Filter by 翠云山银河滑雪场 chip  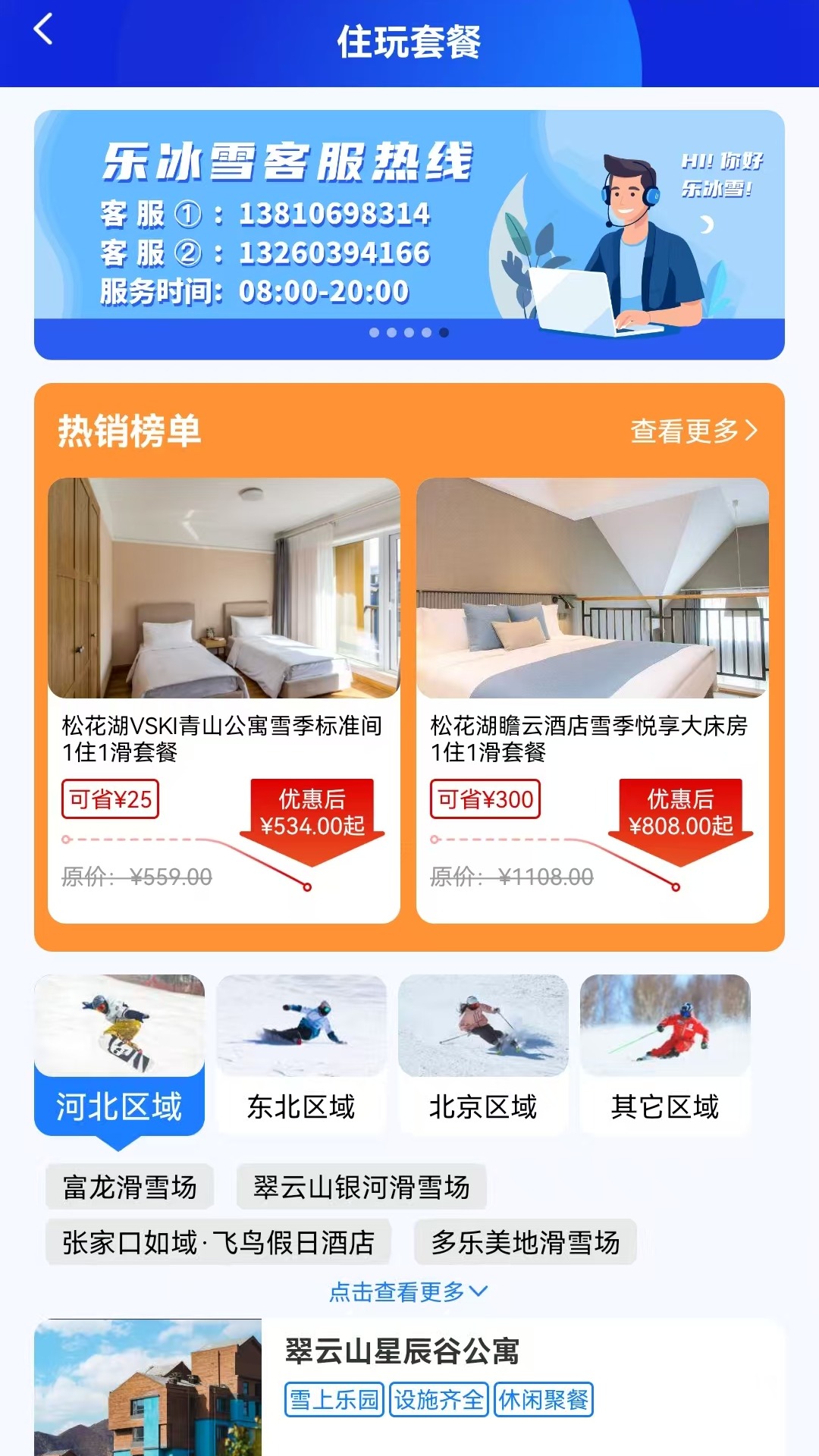pyautogui.click(x=361, y=1187)
